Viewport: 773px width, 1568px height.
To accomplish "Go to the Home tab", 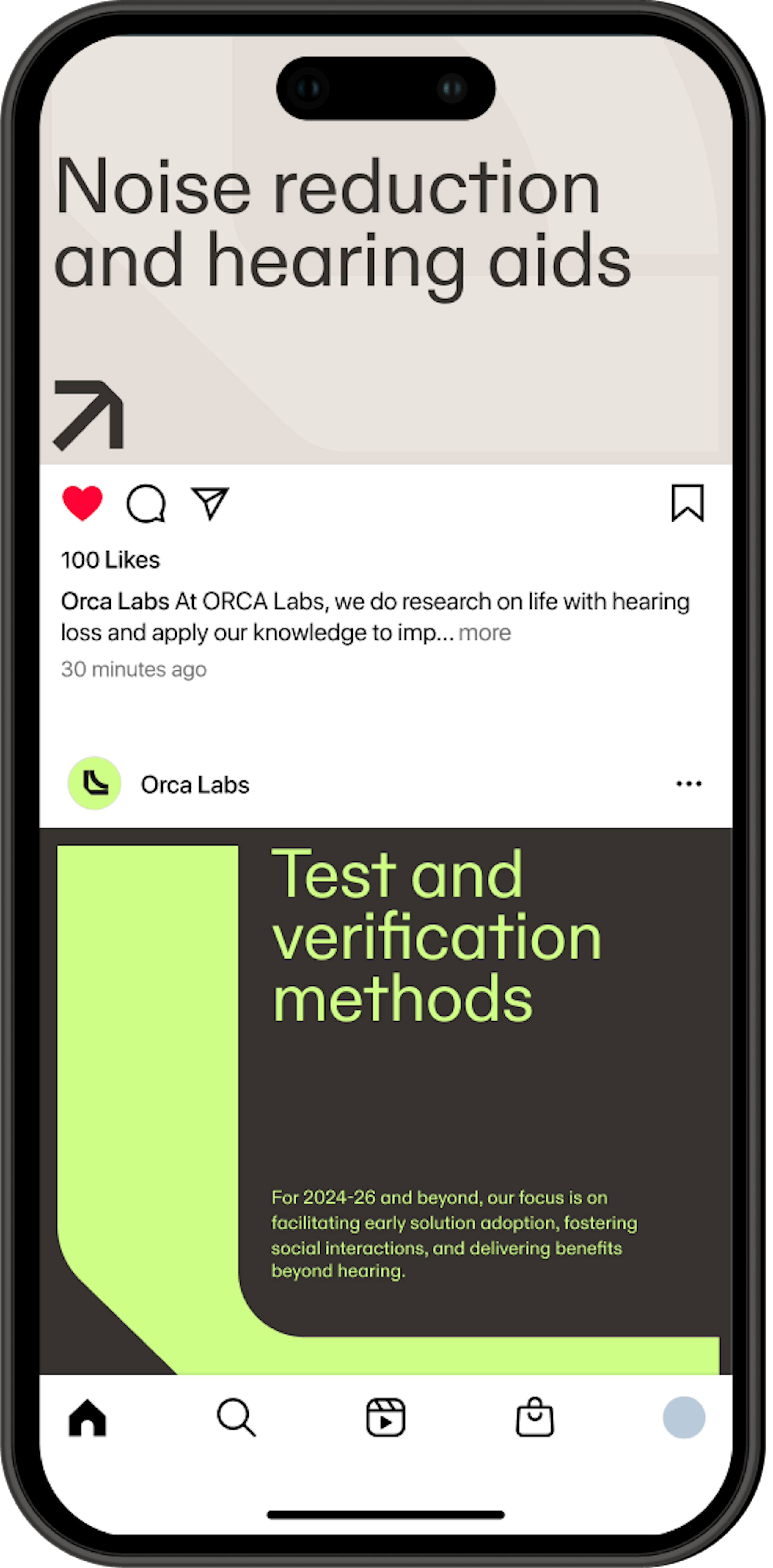I will (87, 1418).
